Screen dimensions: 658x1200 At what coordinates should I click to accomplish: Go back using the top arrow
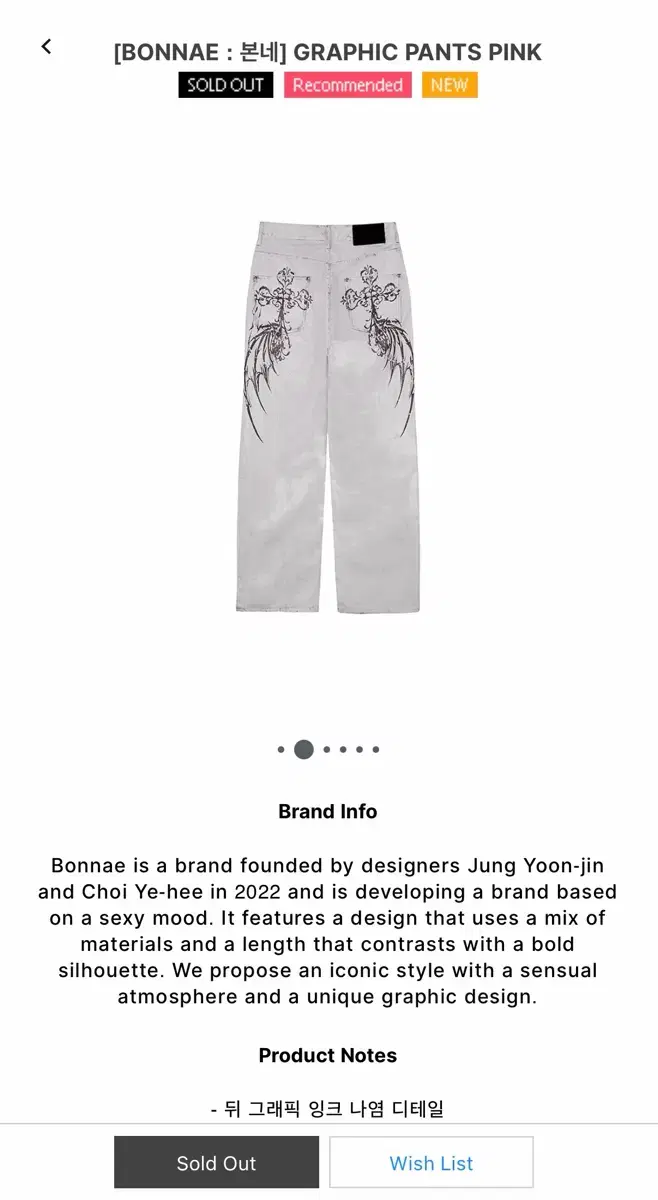[x=46, y=47]
